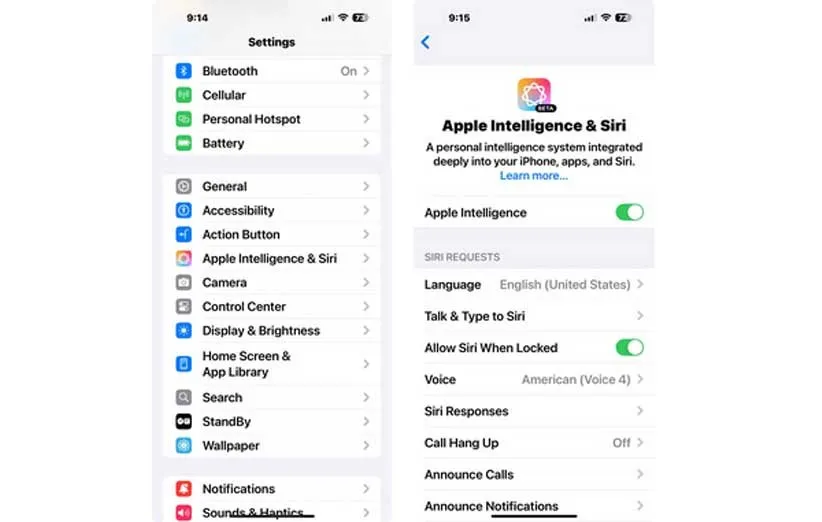Open Action Button settings
The height and width of the screenshot is (522, 822).
(x=270, y=234)
